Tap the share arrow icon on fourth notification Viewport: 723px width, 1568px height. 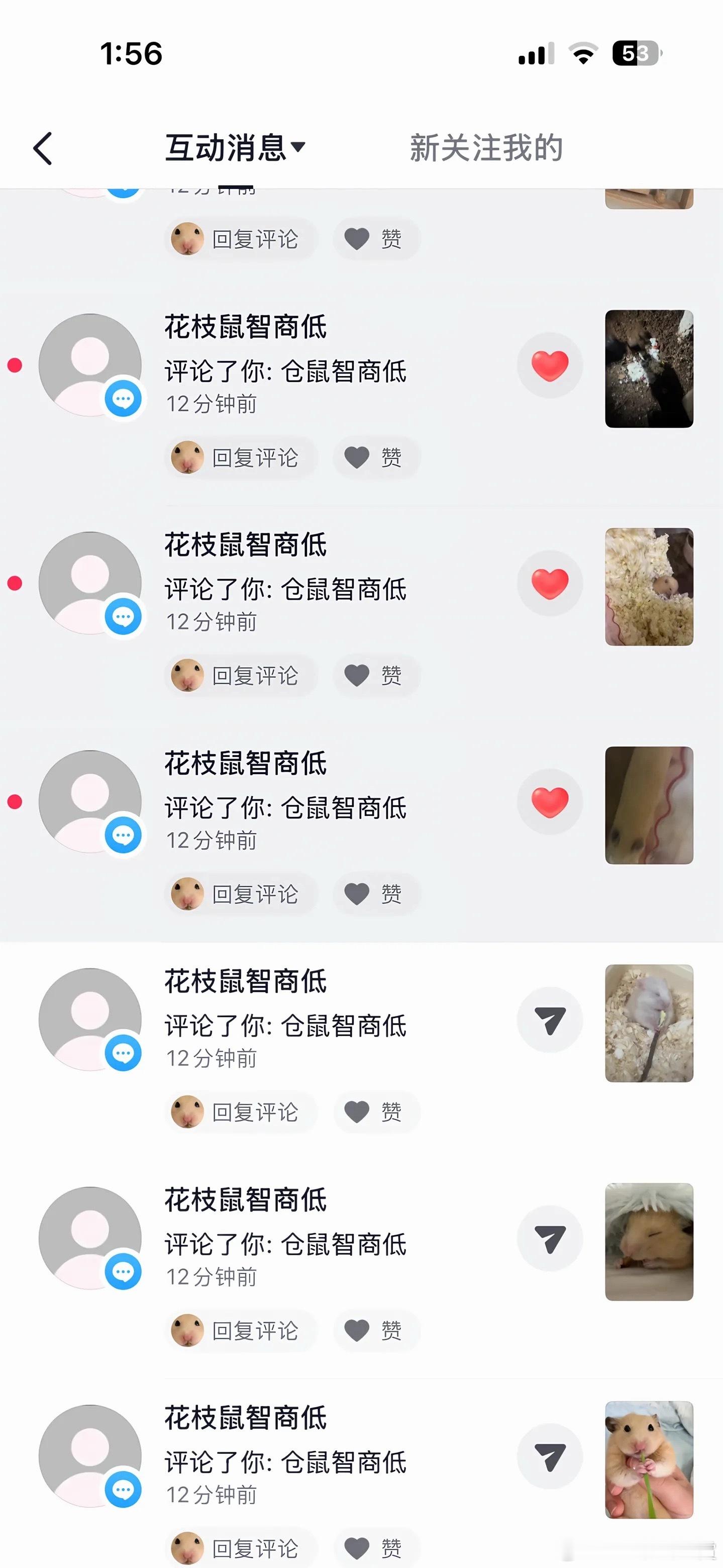coord(550,1020)
